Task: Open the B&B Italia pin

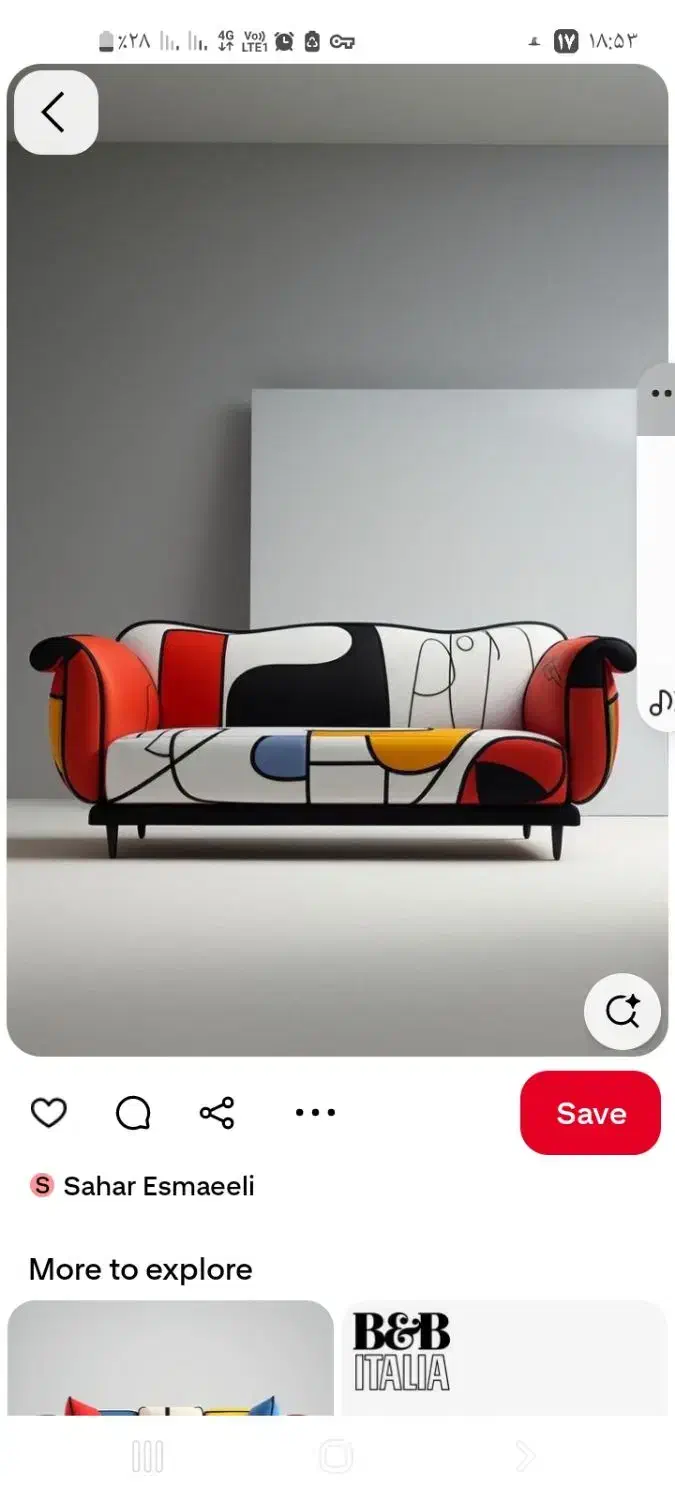Action: click(504, 1358)
